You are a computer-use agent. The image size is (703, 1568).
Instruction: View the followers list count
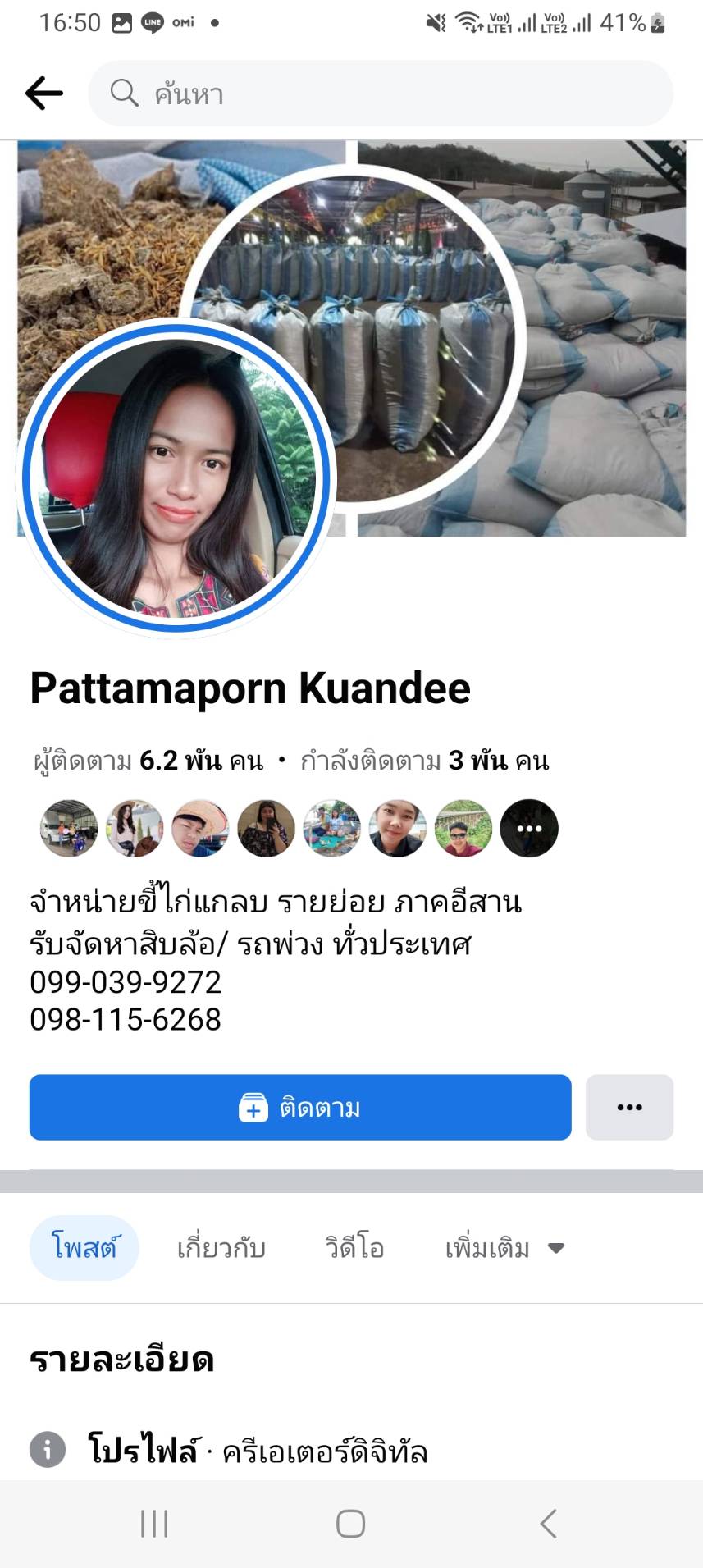148,761
